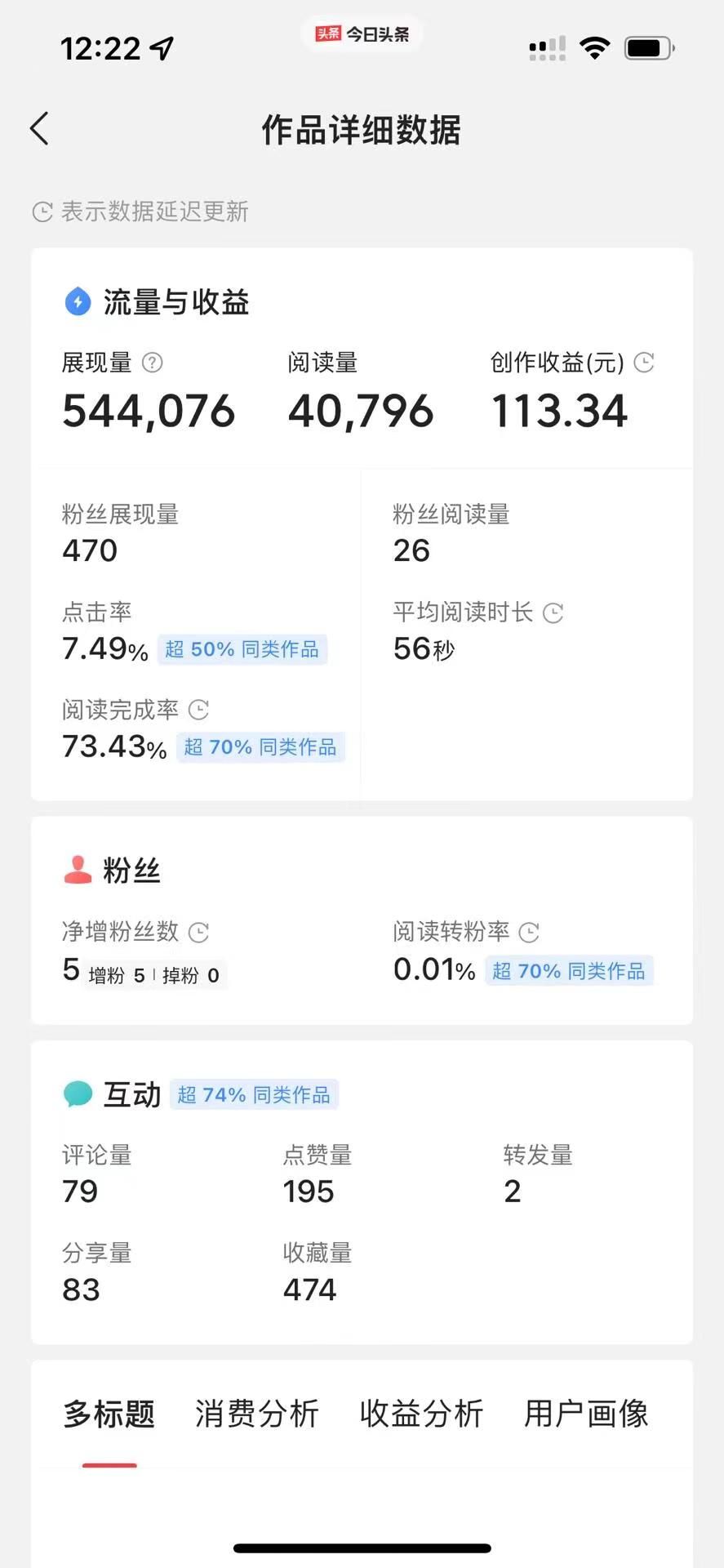Tap the 增粉 5 掉粉 0 detail chip
This screenshot has height=1568, width=724.
point(154,973)
